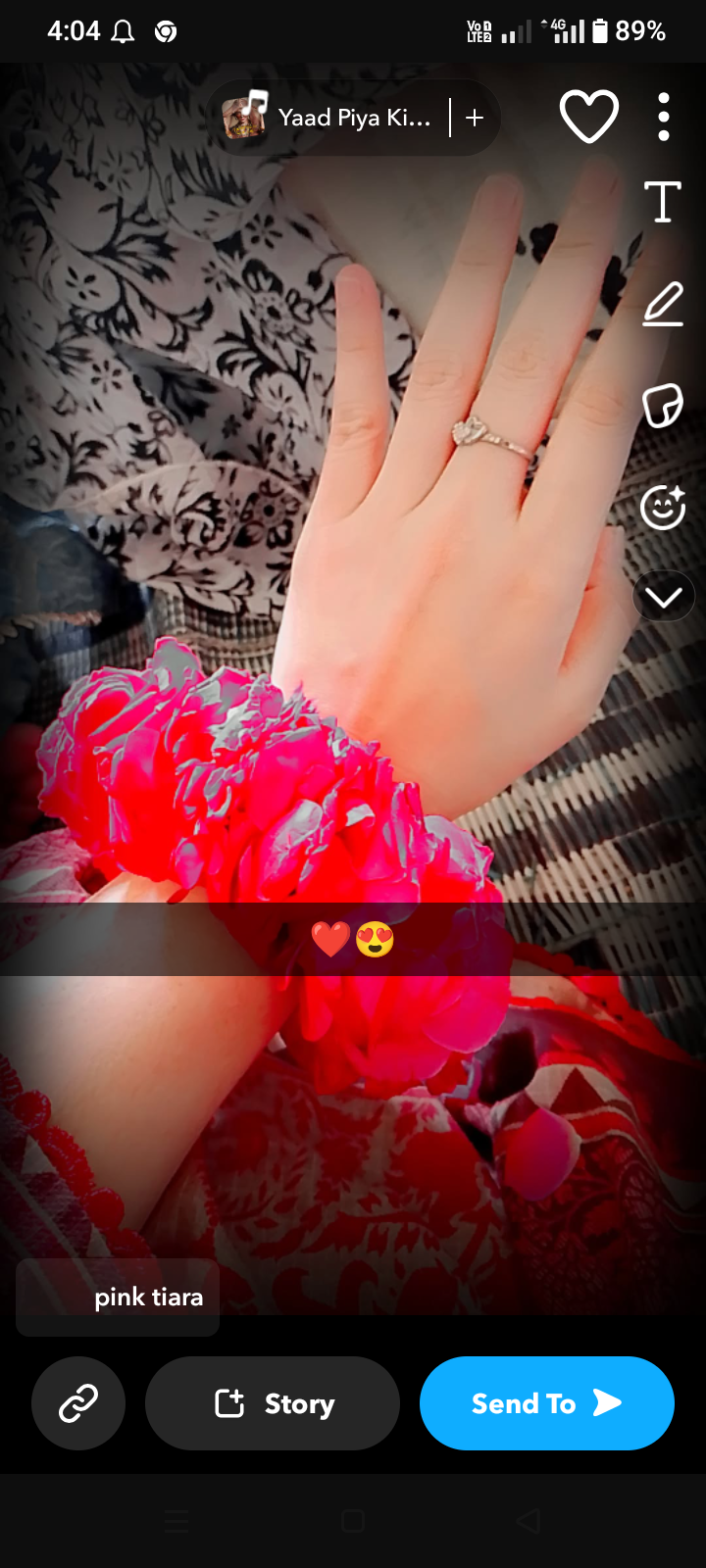The height and width of the screenshot is (1568, 706).
Task: Tap the Send To button
Action: click(546, 1403)
